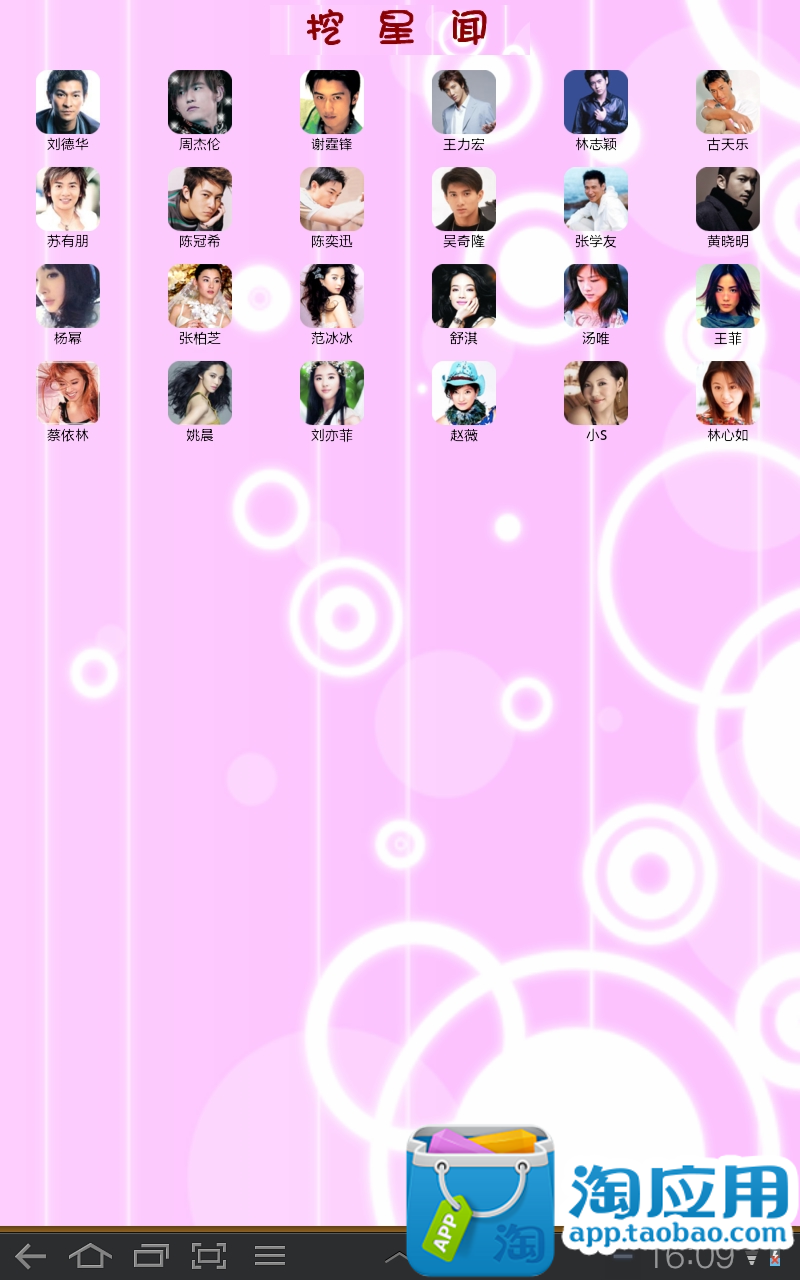Tap the 王菲 thumbnail
Screen dimensions: 800x1280
pyautogui.click(x=728, y=296)
